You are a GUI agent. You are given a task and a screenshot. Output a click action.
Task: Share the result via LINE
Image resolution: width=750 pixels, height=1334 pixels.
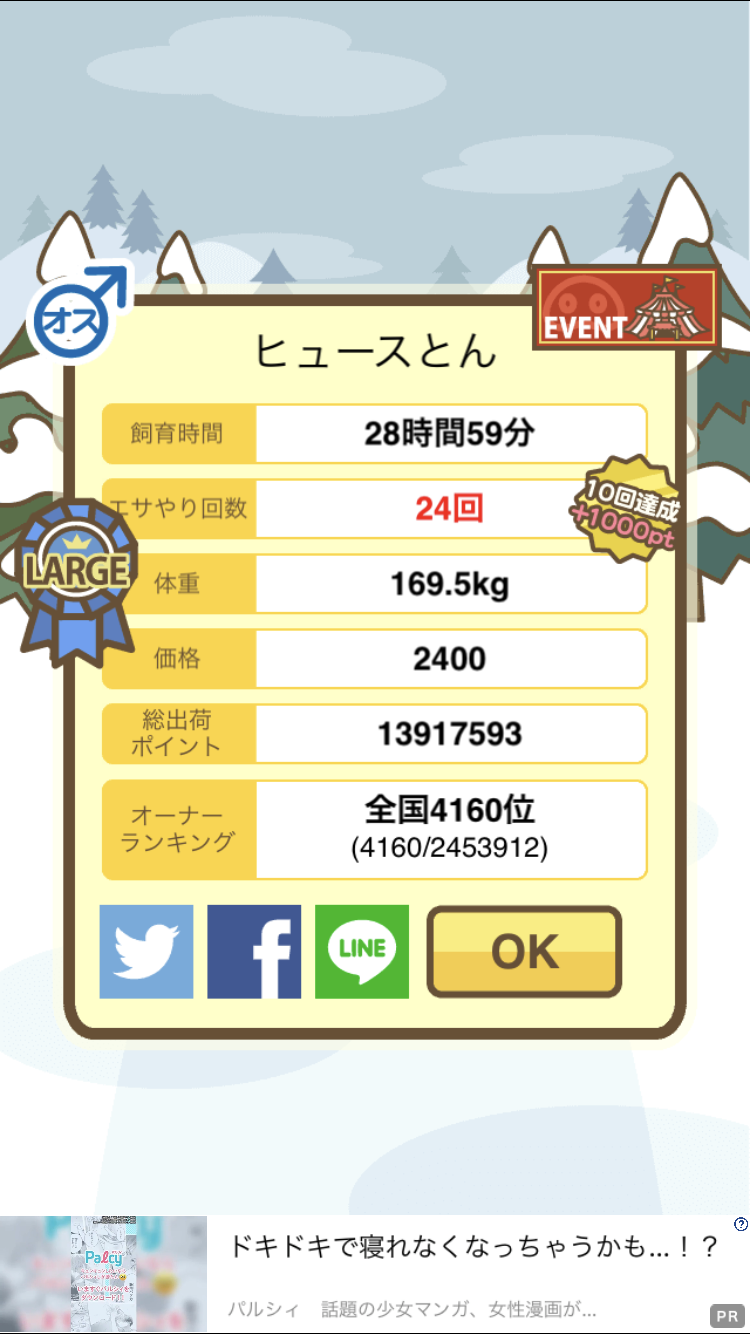(362, 952)
